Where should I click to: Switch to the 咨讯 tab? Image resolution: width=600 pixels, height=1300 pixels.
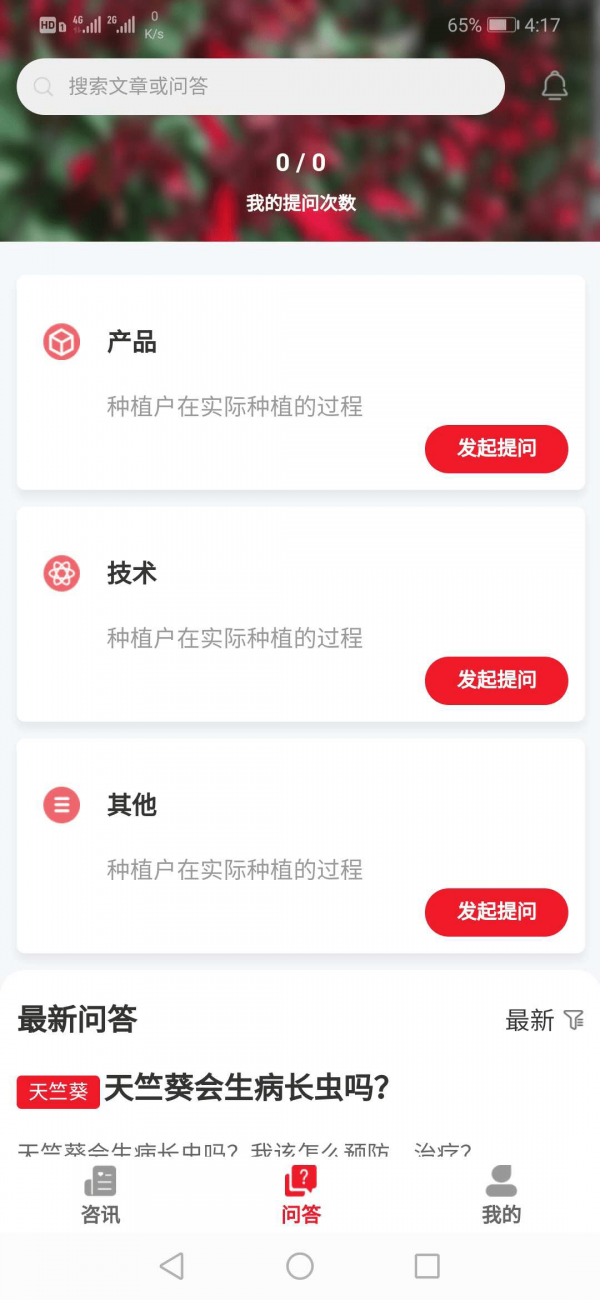coord(101,1195)
